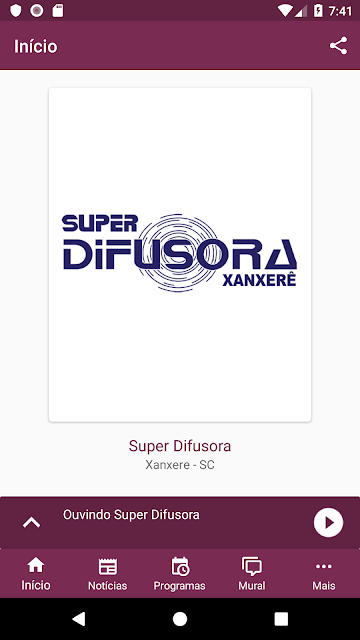This screenshot has height=640, width=360.
Task: Go to the Mural tab
Action: click(x=252, y=574)
